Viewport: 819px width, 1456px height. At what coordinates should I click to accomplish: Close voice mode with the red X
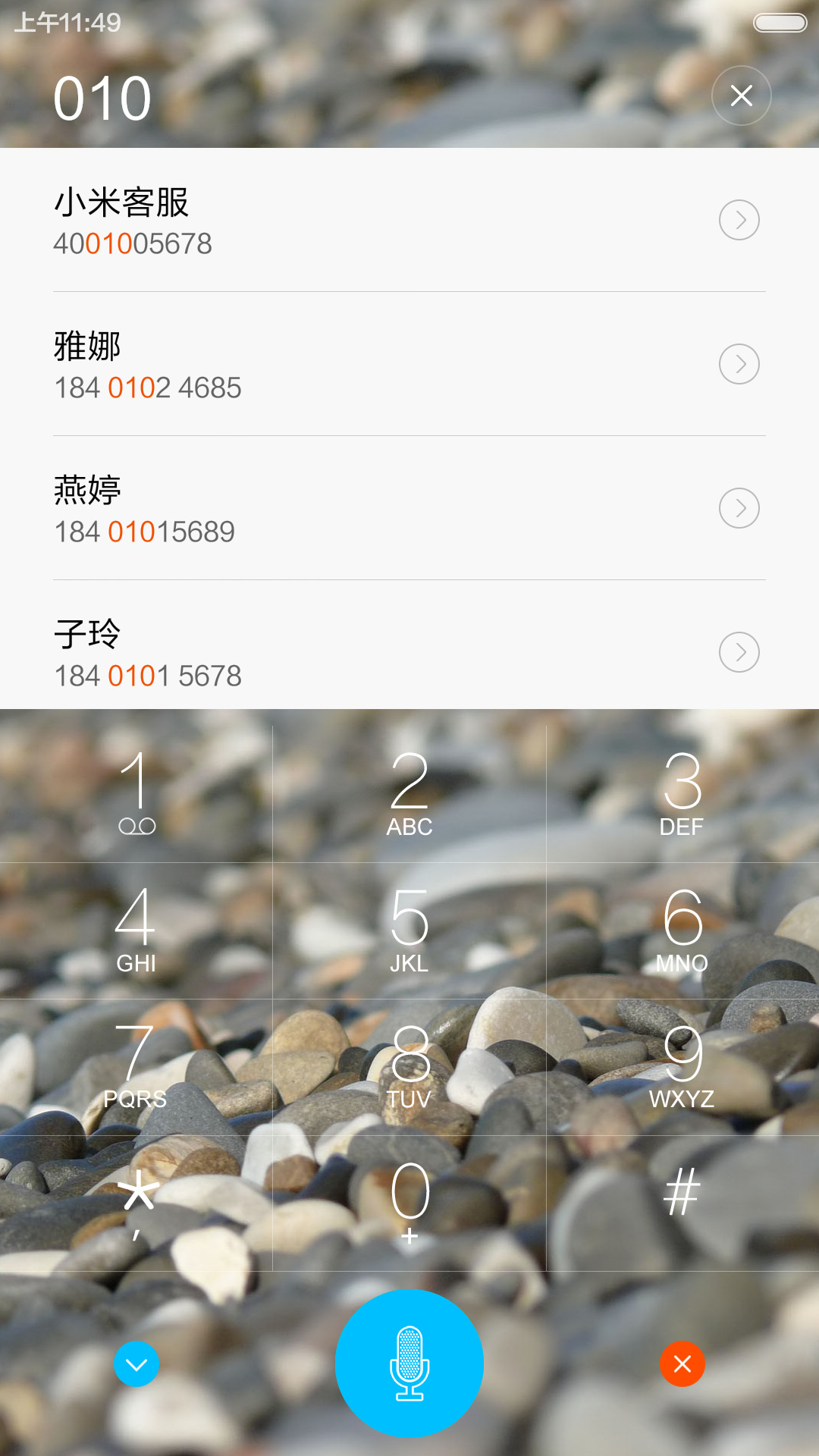click(682, 1364)
